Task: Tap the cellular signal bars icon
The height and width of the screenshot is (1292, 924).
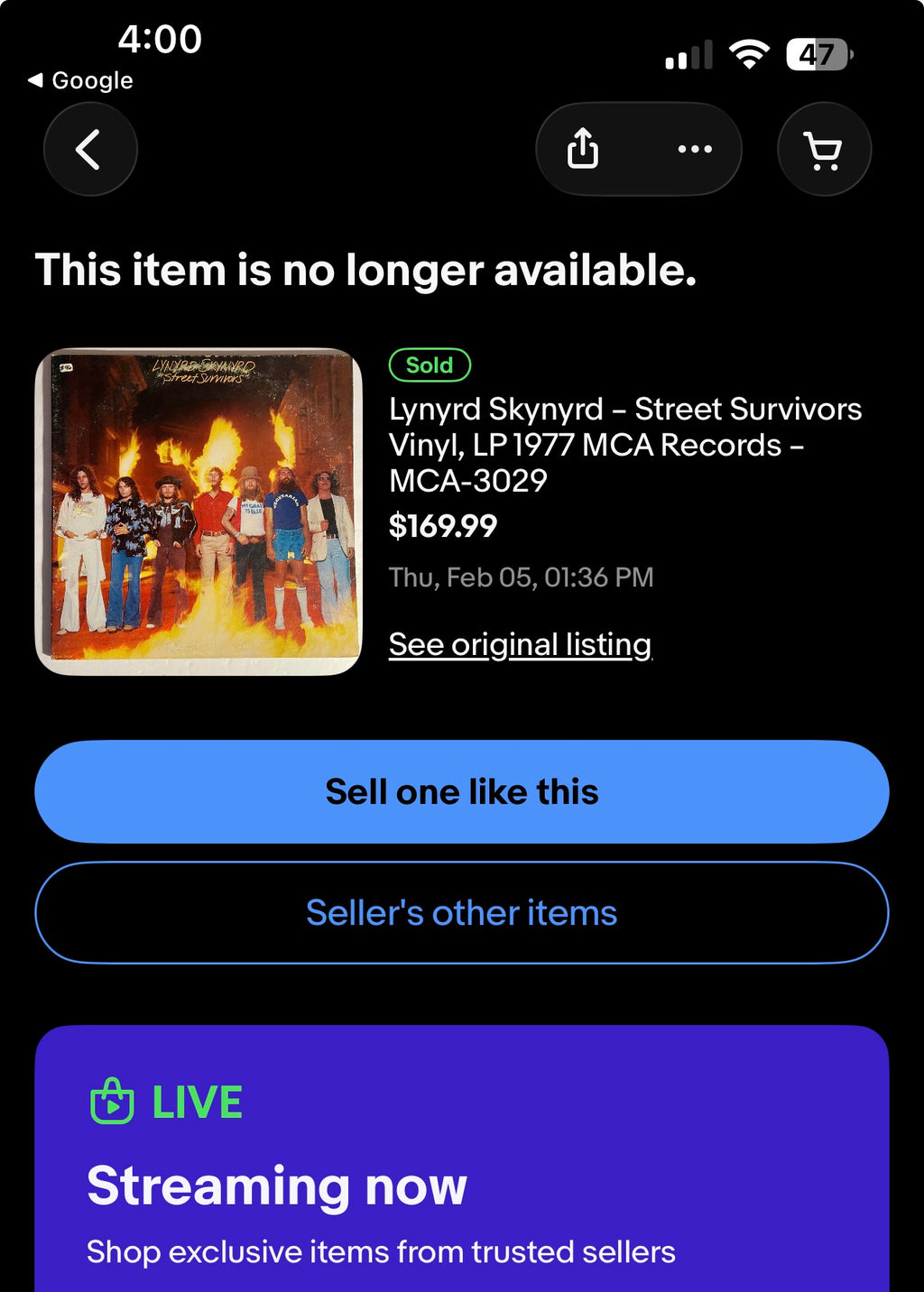Action: click(689, 55)
